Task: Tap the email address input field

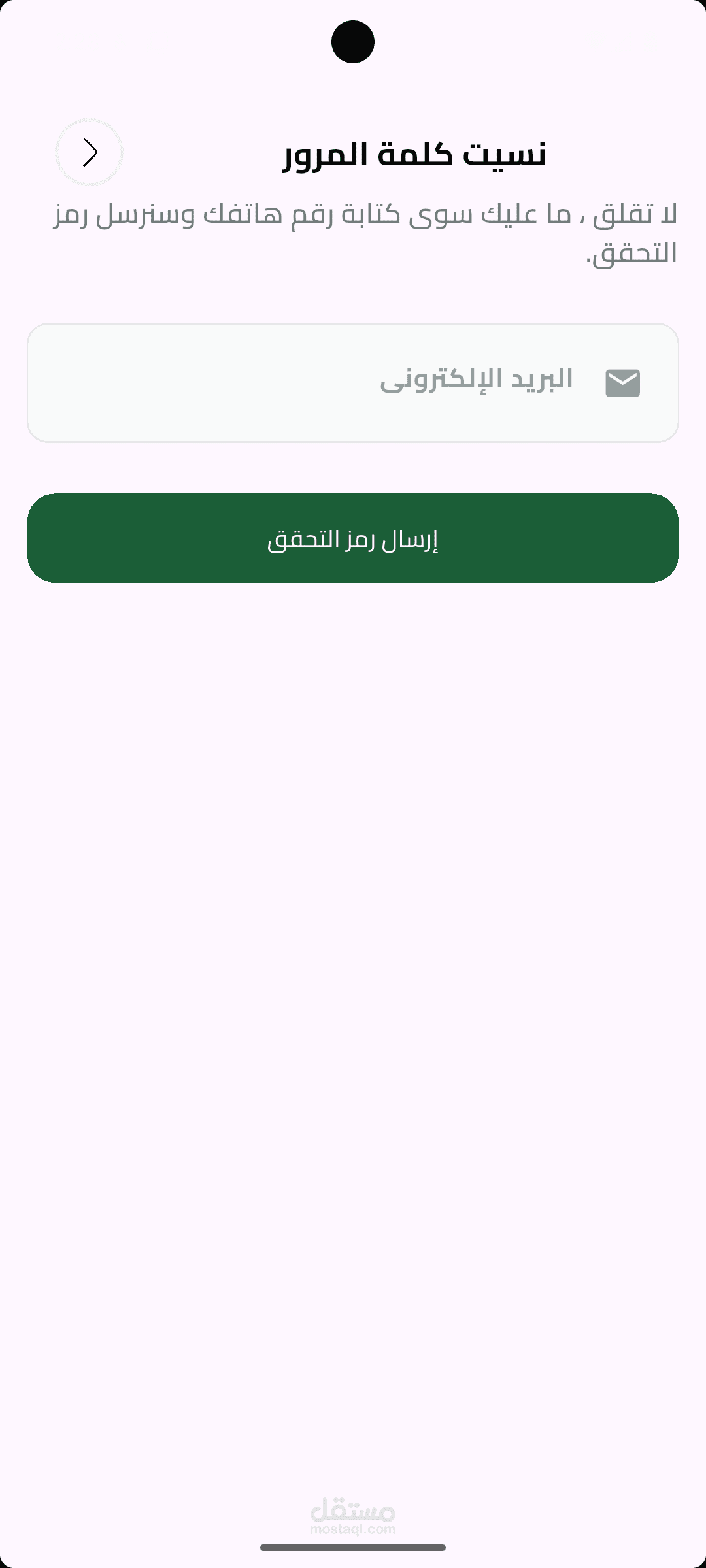Action: pos(353,383)
